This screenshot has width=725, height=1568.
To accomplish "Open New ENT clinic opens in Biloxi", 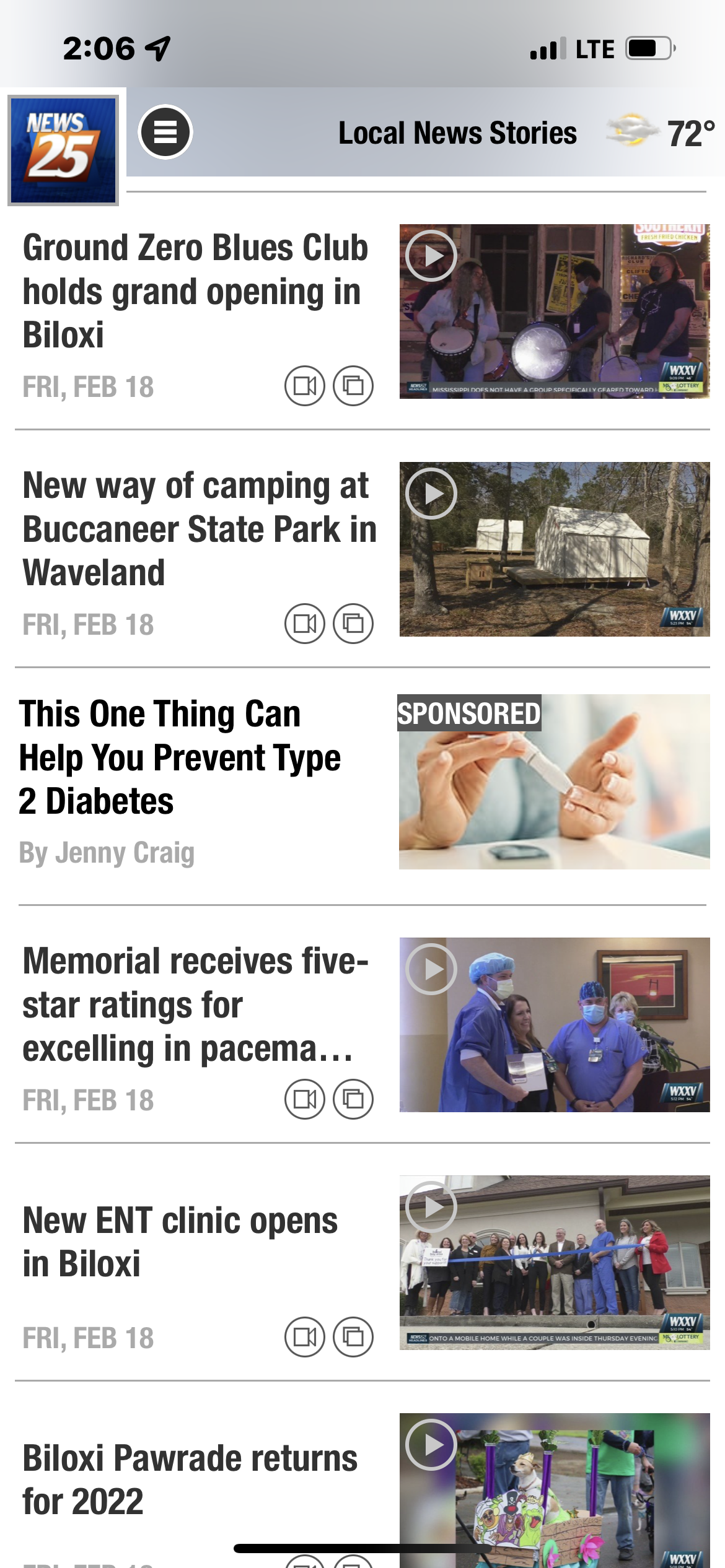I will click(x=180, y=1242).
